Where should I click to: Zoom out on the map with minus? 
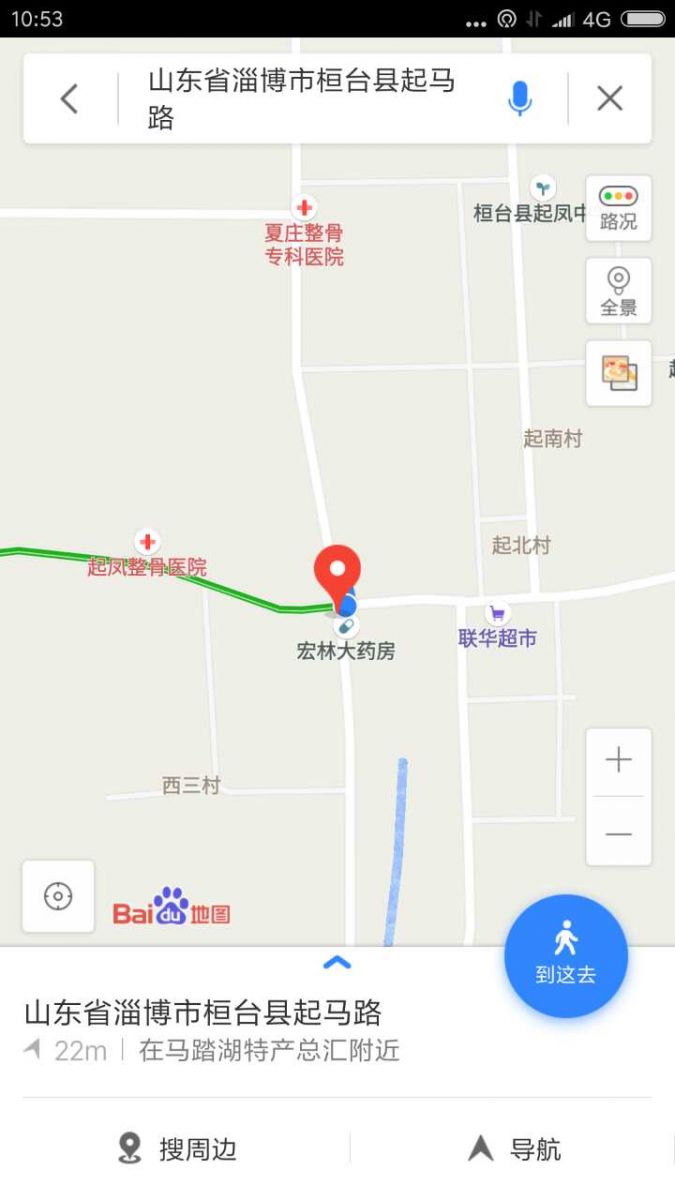pos(618,833)
